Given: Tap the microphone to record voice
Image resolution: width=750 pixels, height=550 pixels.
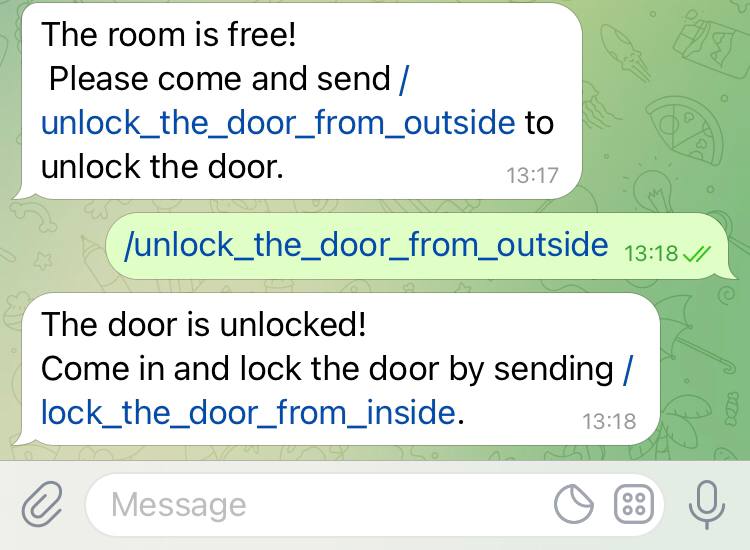Looking at the screenshot, I should point(707,504).
